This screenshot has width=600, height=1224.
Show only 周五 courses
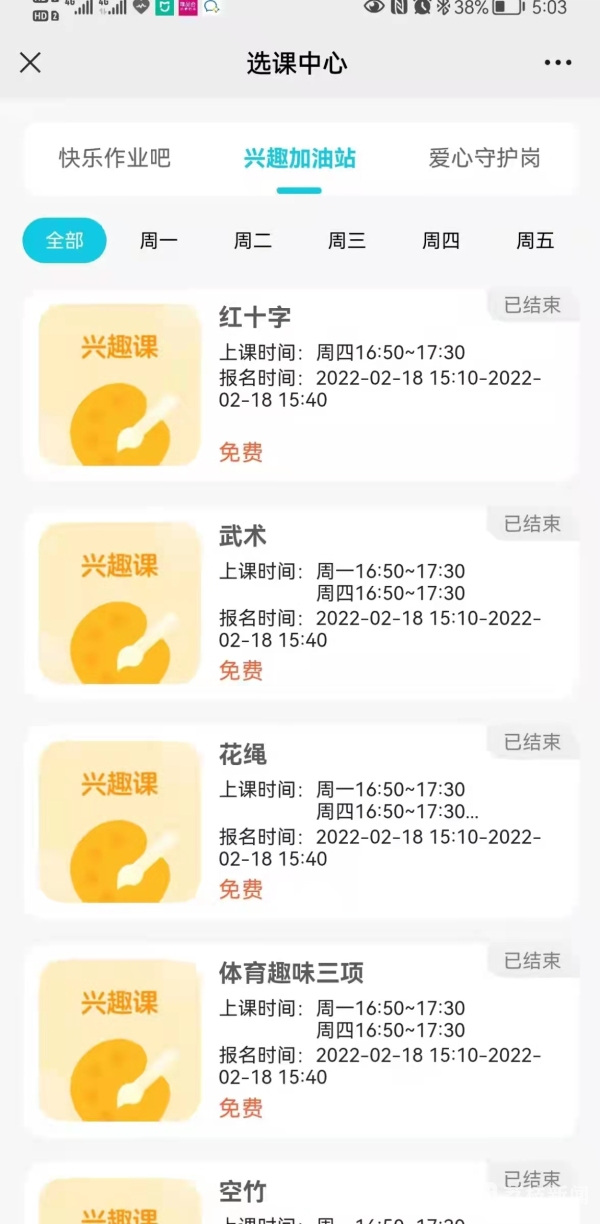535,241
